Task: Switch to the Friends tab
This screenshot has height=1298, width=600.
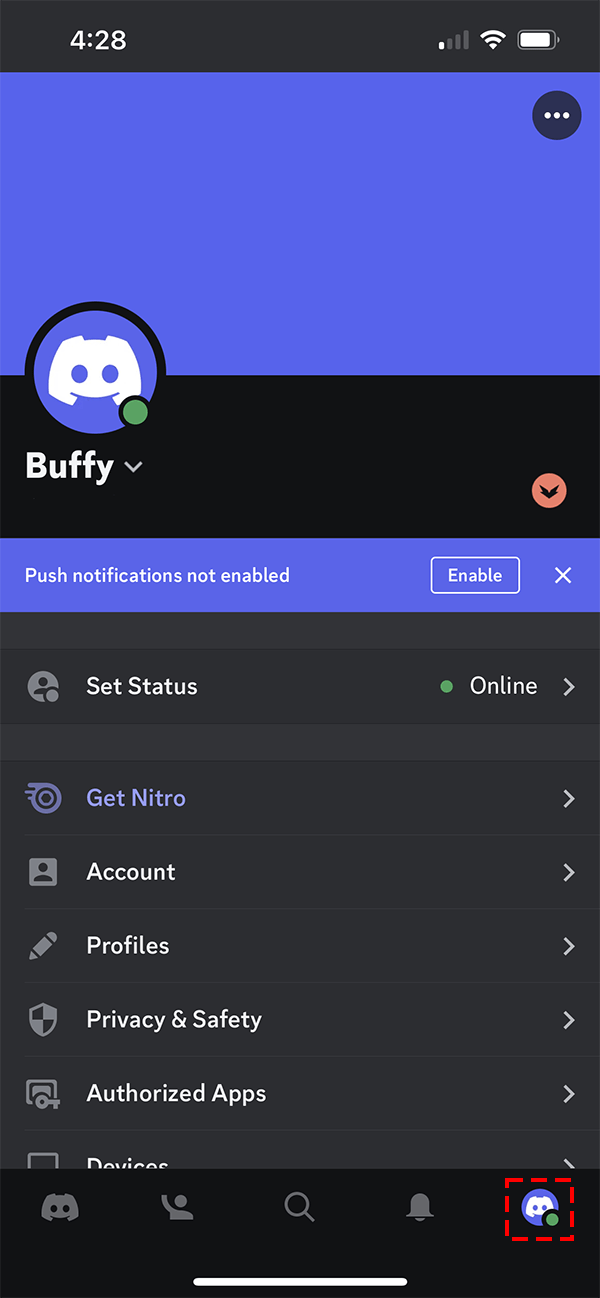Action: (179, 1207)
